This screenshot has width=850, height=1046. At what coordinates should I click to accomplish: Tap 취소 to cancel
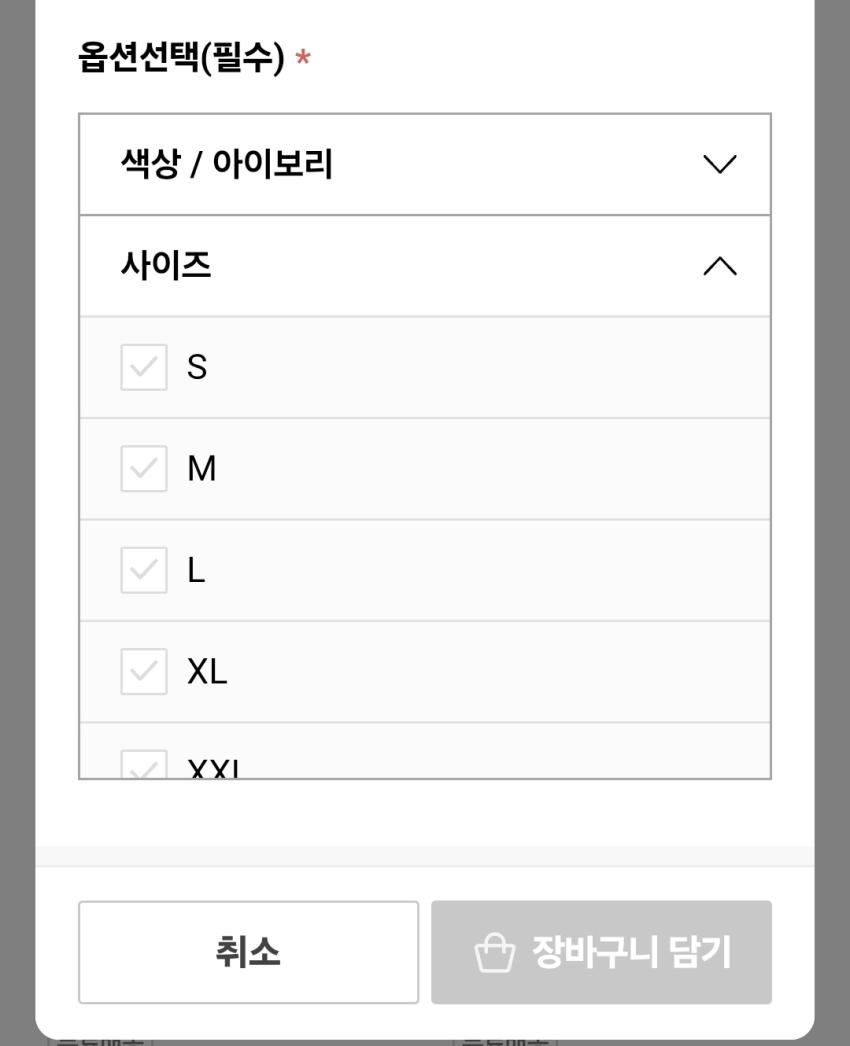(x=248, y=952)
